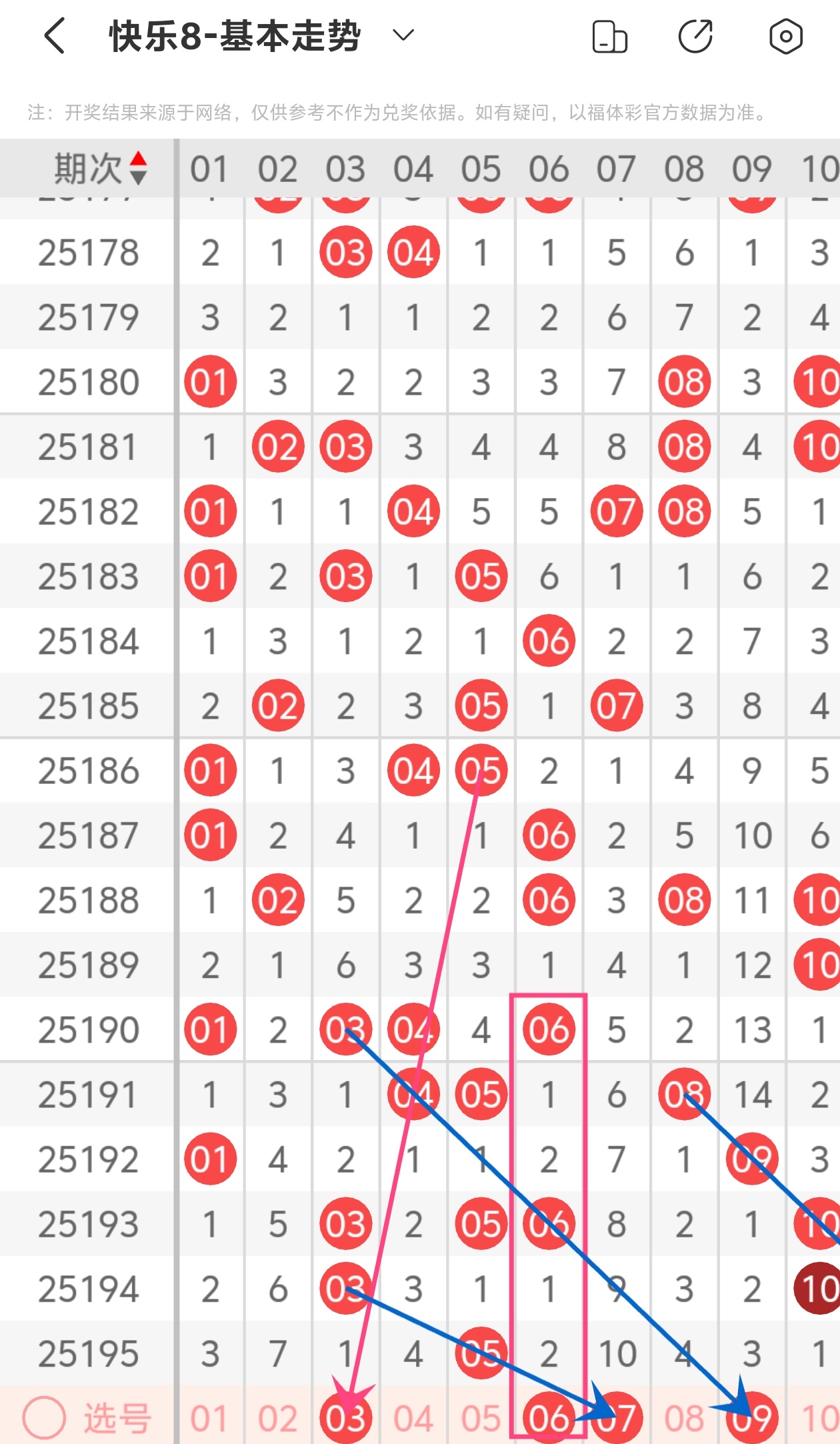Deselect number 03 in the 选号 row
This screenshot has width=840, height=1444.
click(345, 1417)
